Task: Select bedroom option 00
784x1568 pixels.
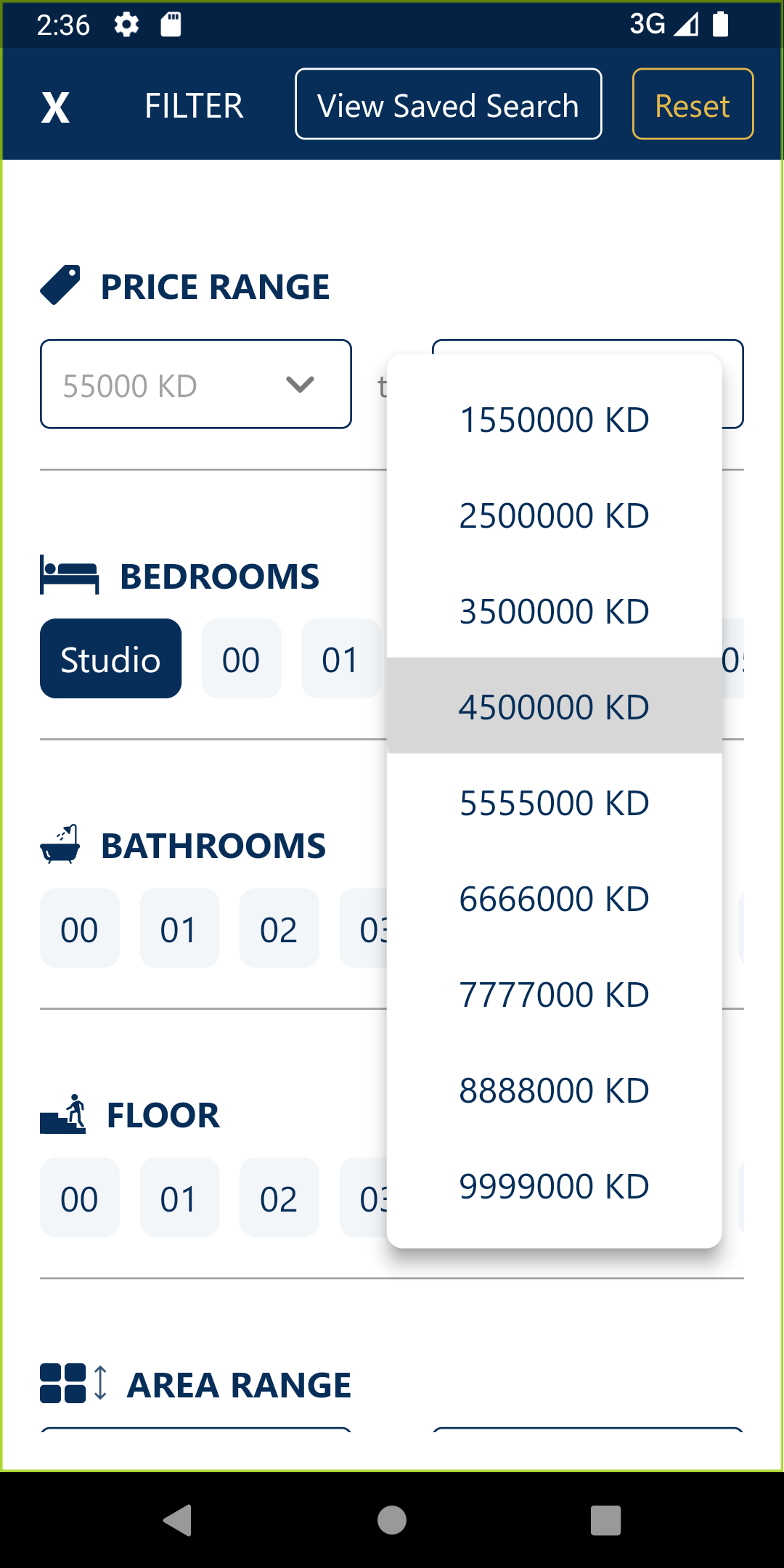Action: (x=241, y=659)
